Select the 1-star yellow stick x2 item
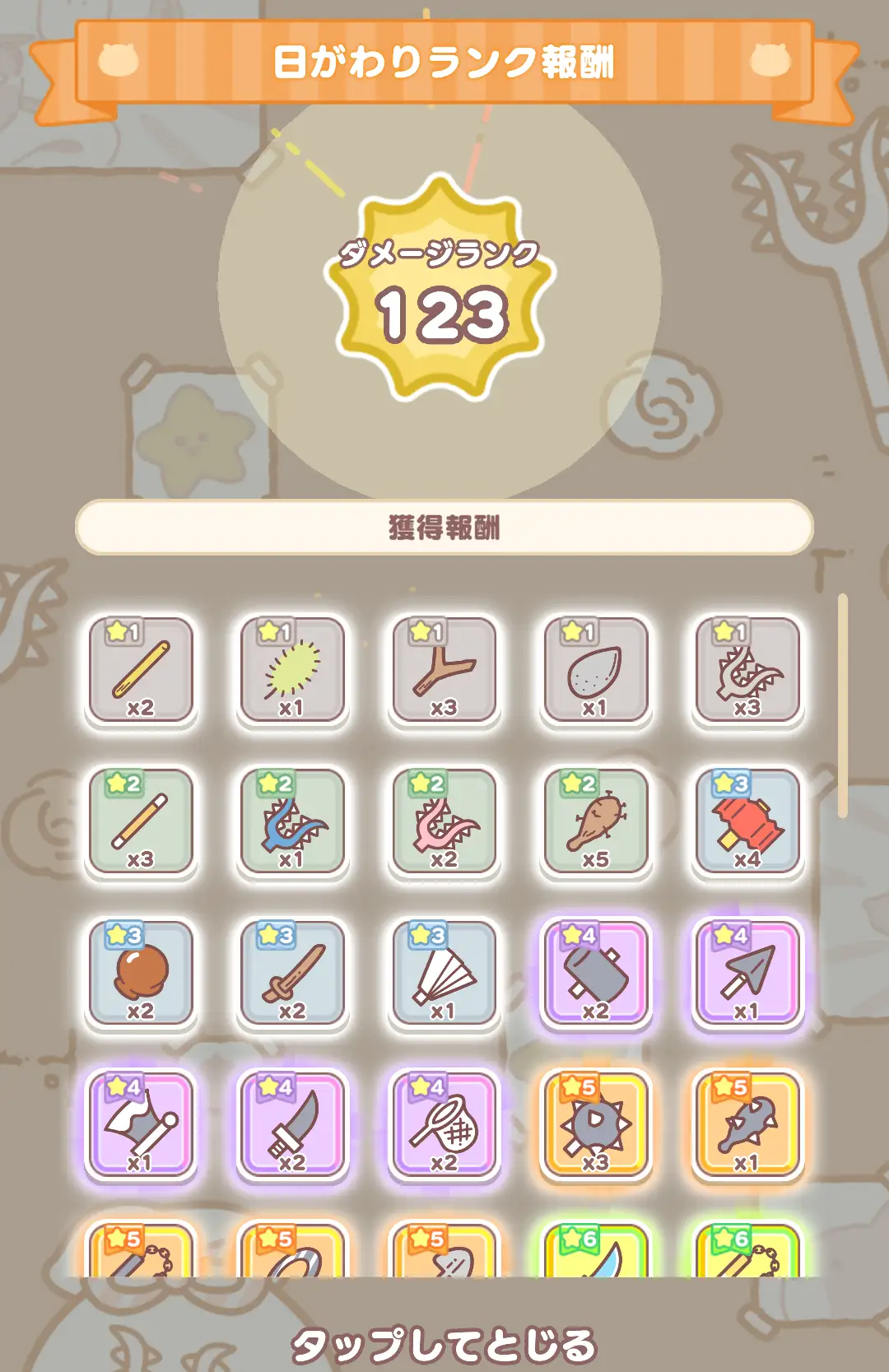The width and height of the screenshot is (889, 1372). 141,670
